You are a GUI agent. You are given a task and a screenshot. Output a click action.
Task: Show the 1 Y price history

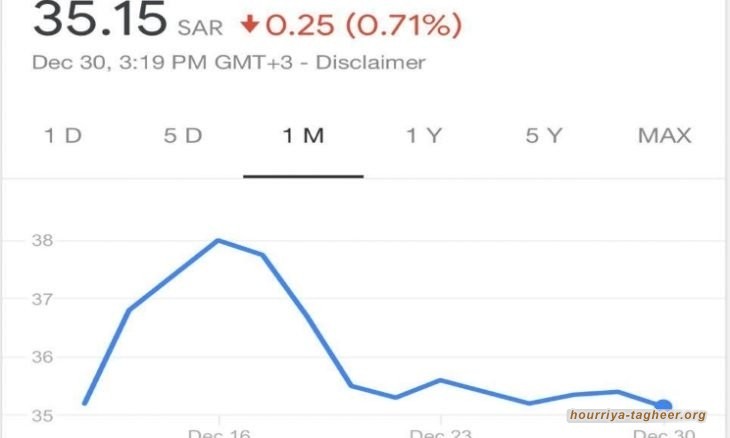[x=424, y=136]
